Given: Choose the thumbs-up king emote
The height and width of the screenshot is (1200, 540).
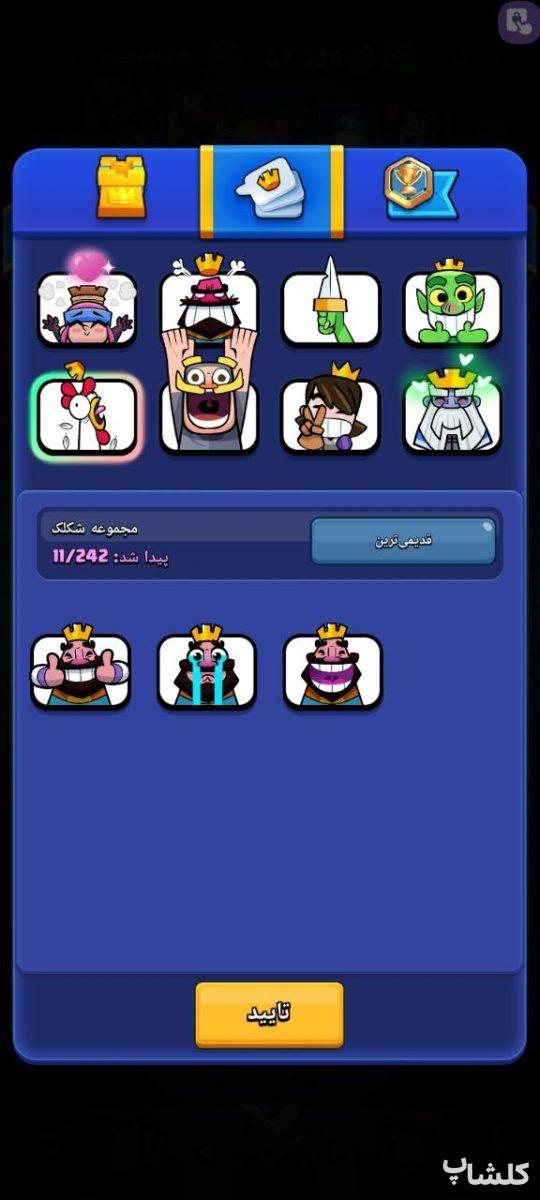Looking at the screenshot, I should 81,667.
